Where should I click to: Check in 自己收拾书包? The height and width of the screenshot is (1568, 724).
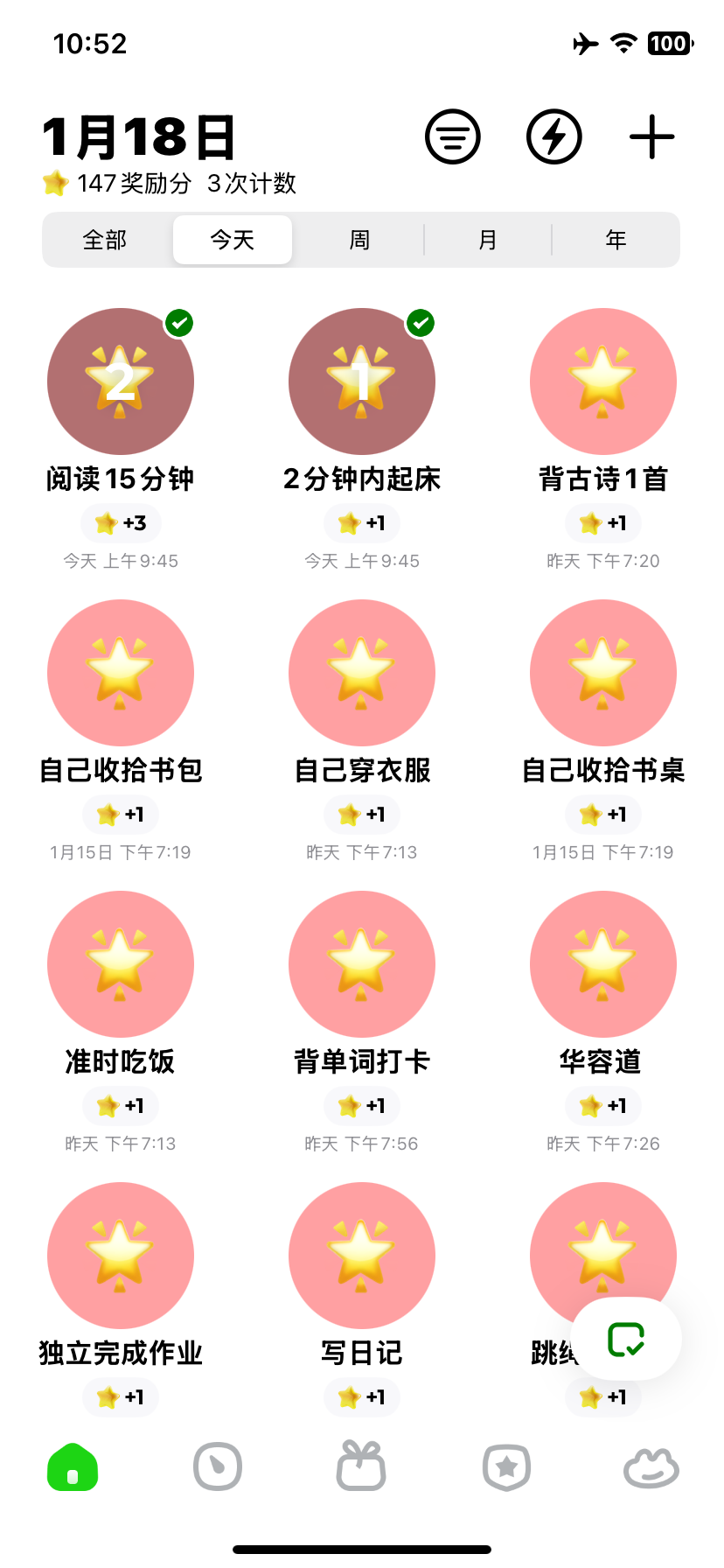click(121, 673)
